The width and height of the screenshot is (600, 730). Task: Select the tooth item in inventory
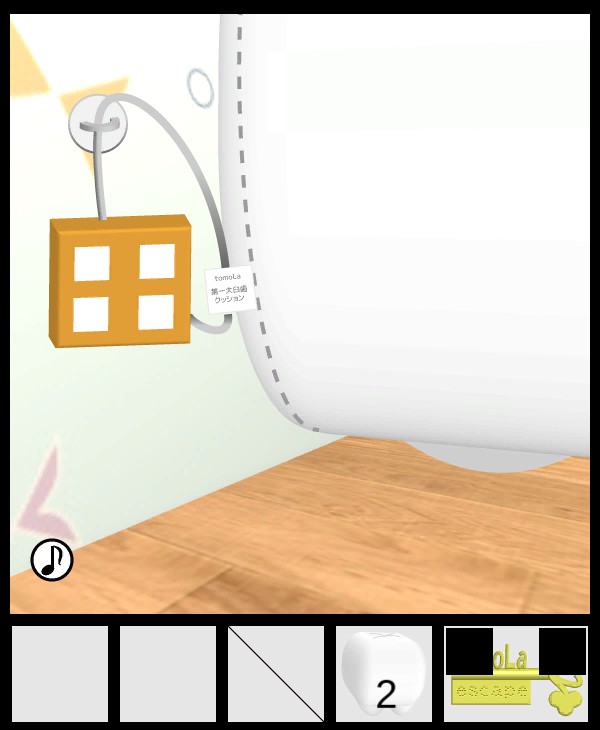(383, 673)
